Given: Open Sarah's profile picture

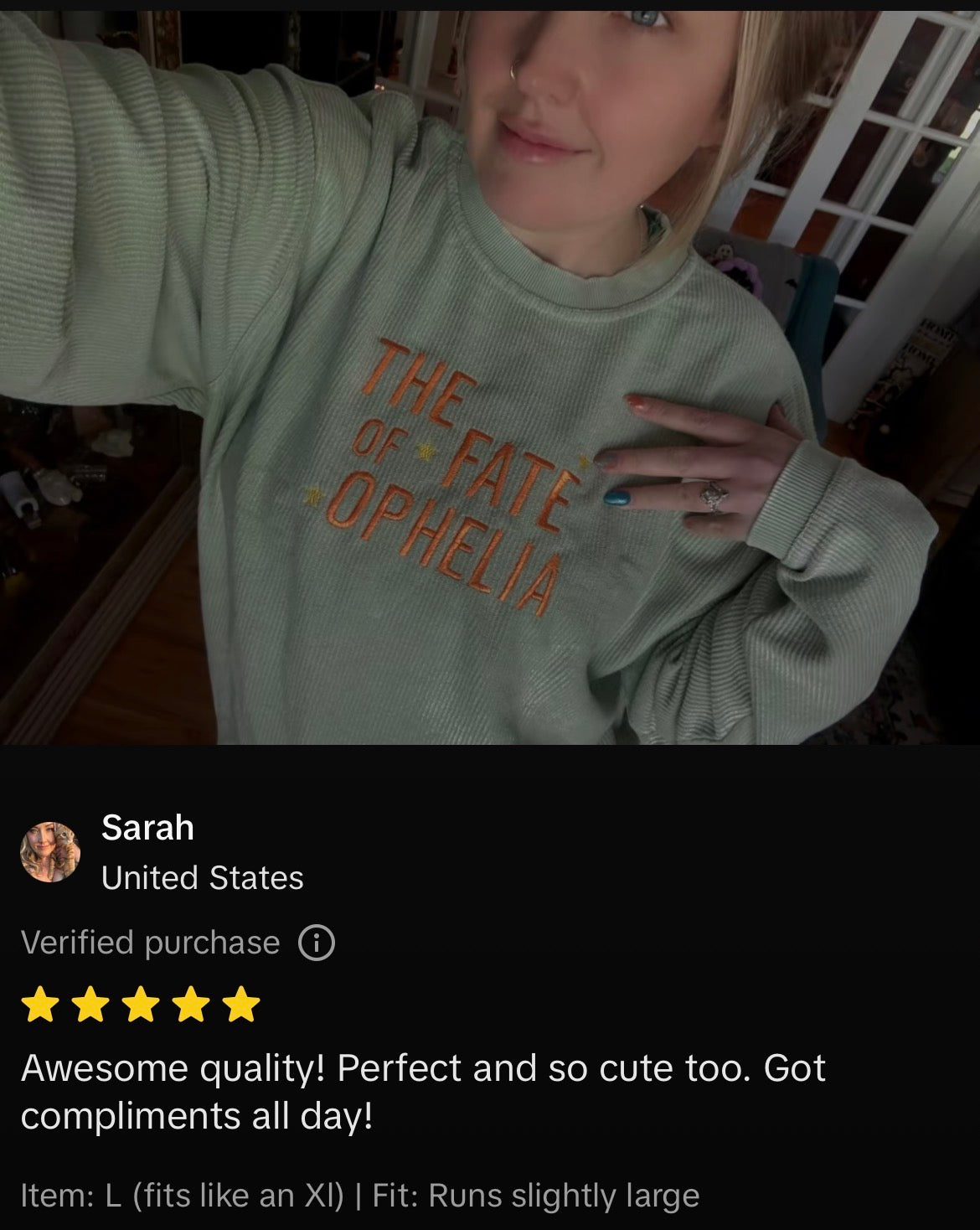Looking at the screenshot, I should point(50,852).
